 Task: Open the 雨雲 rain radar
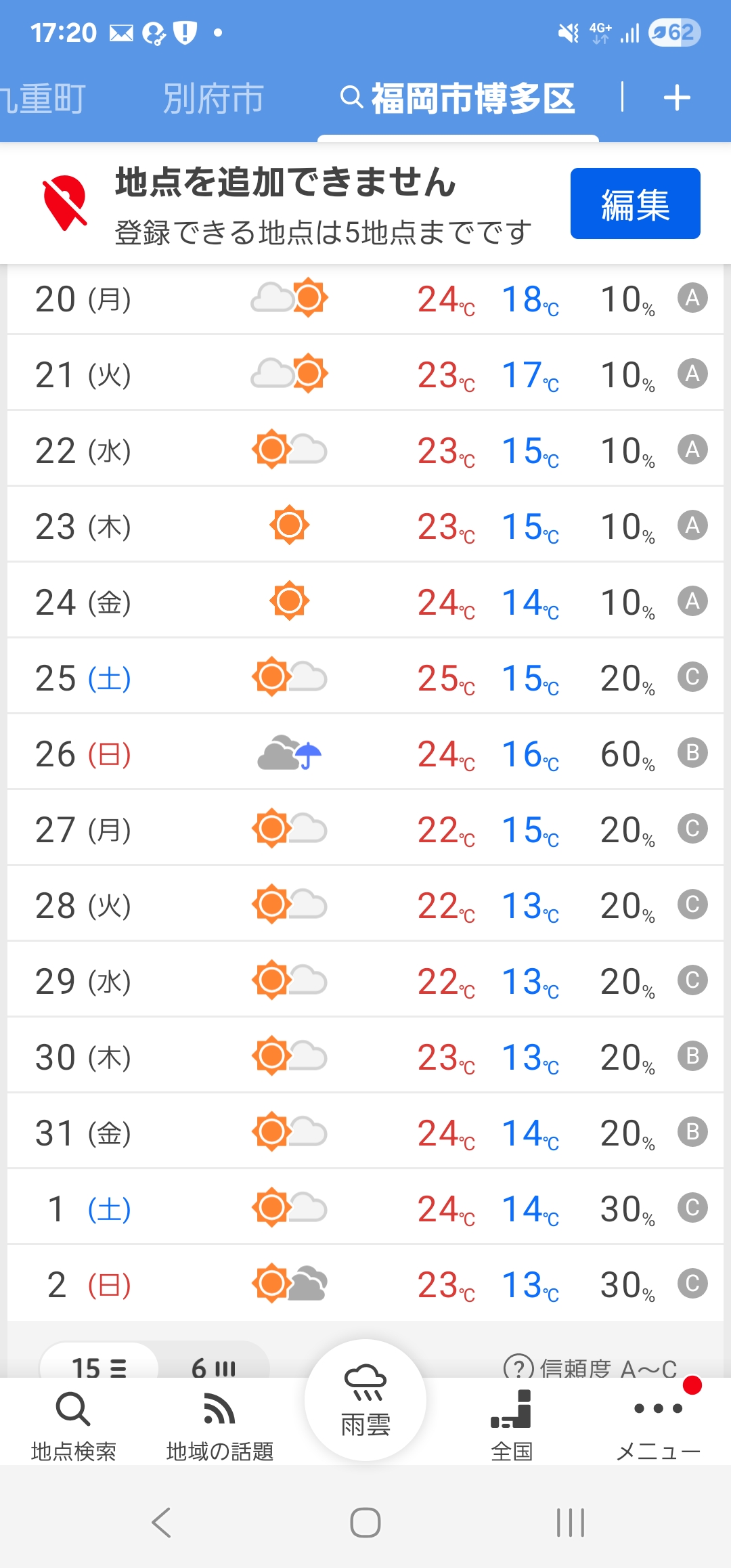365,1400
